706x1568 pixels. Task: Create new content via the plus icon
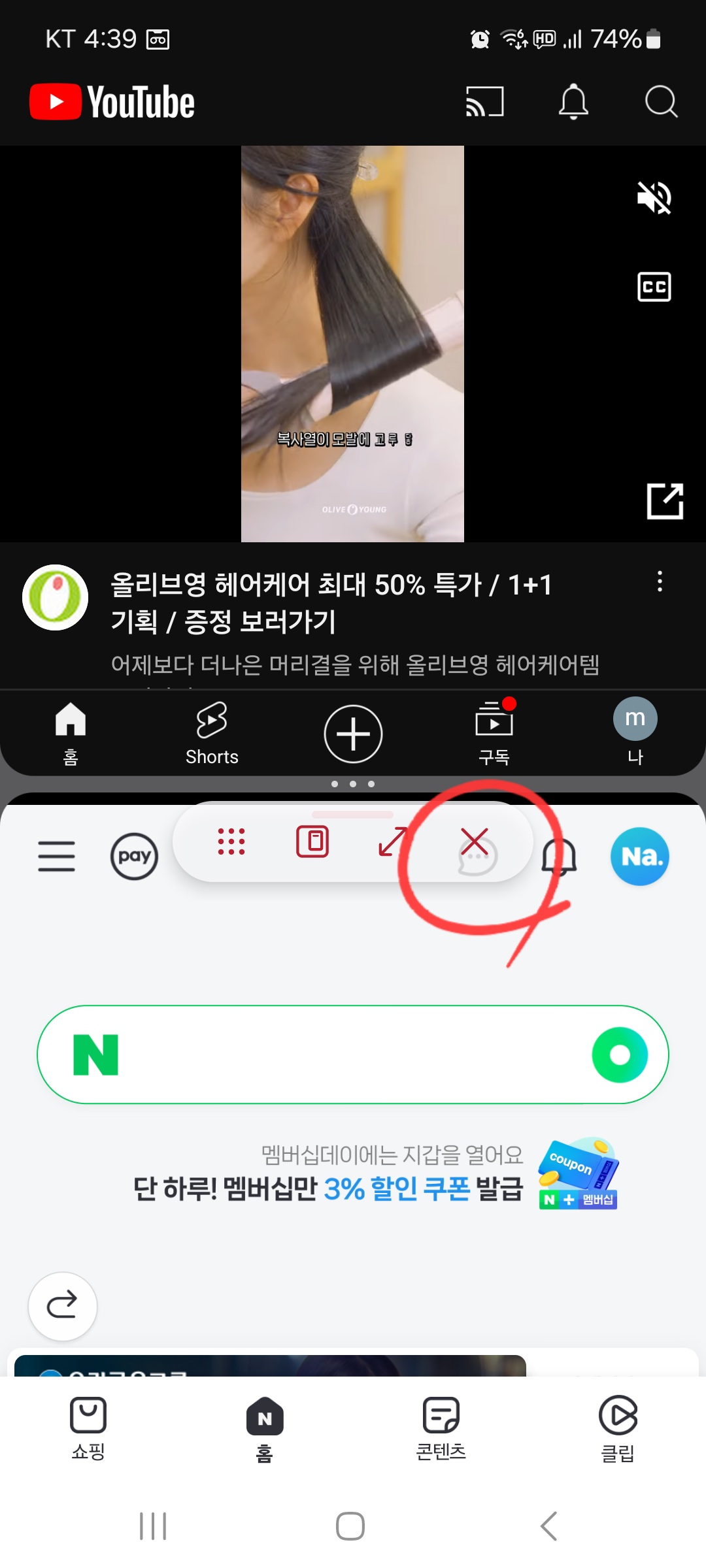[x=353, y=733]
